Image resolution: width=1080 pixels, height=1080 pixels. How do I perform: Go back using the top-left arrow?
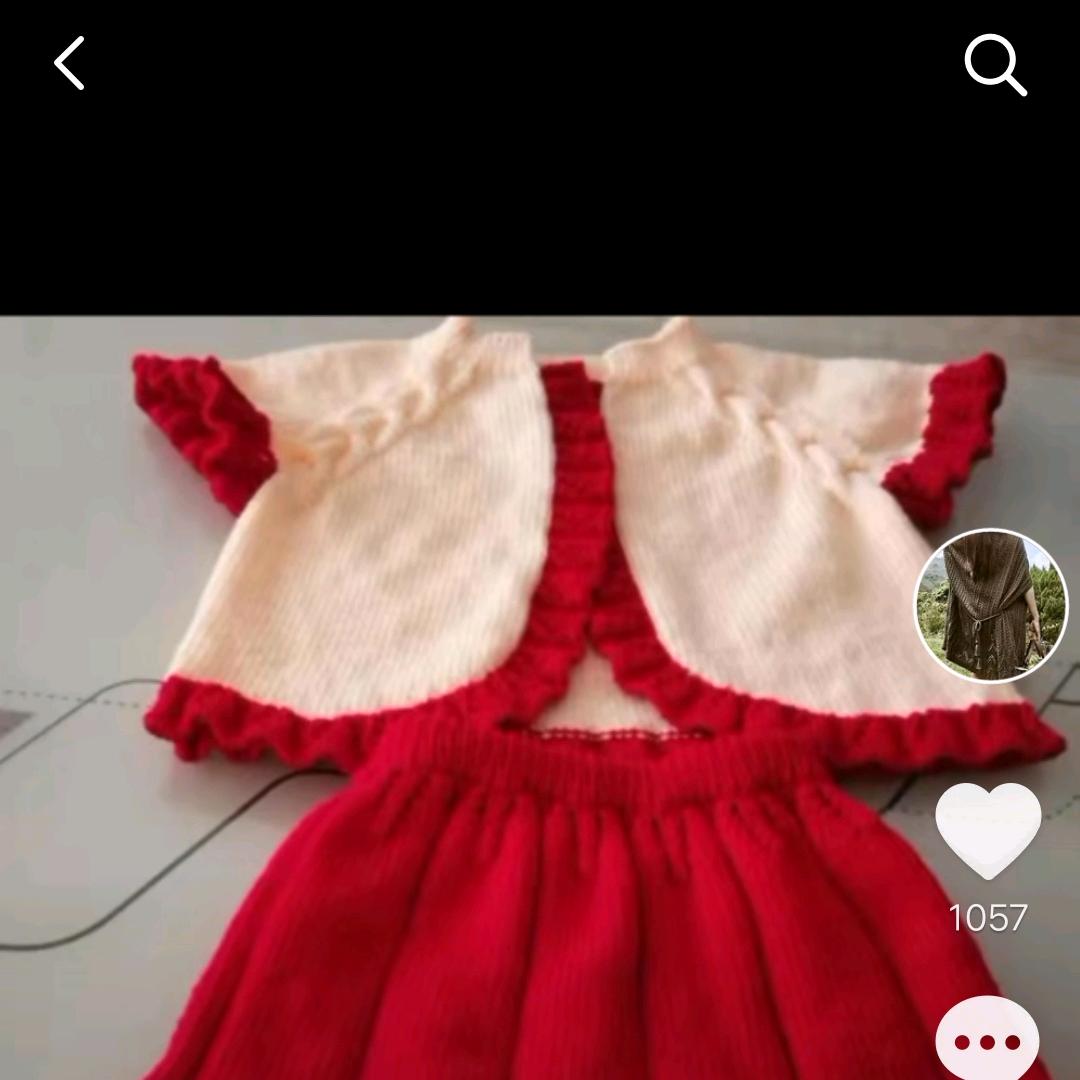[69, 63]
